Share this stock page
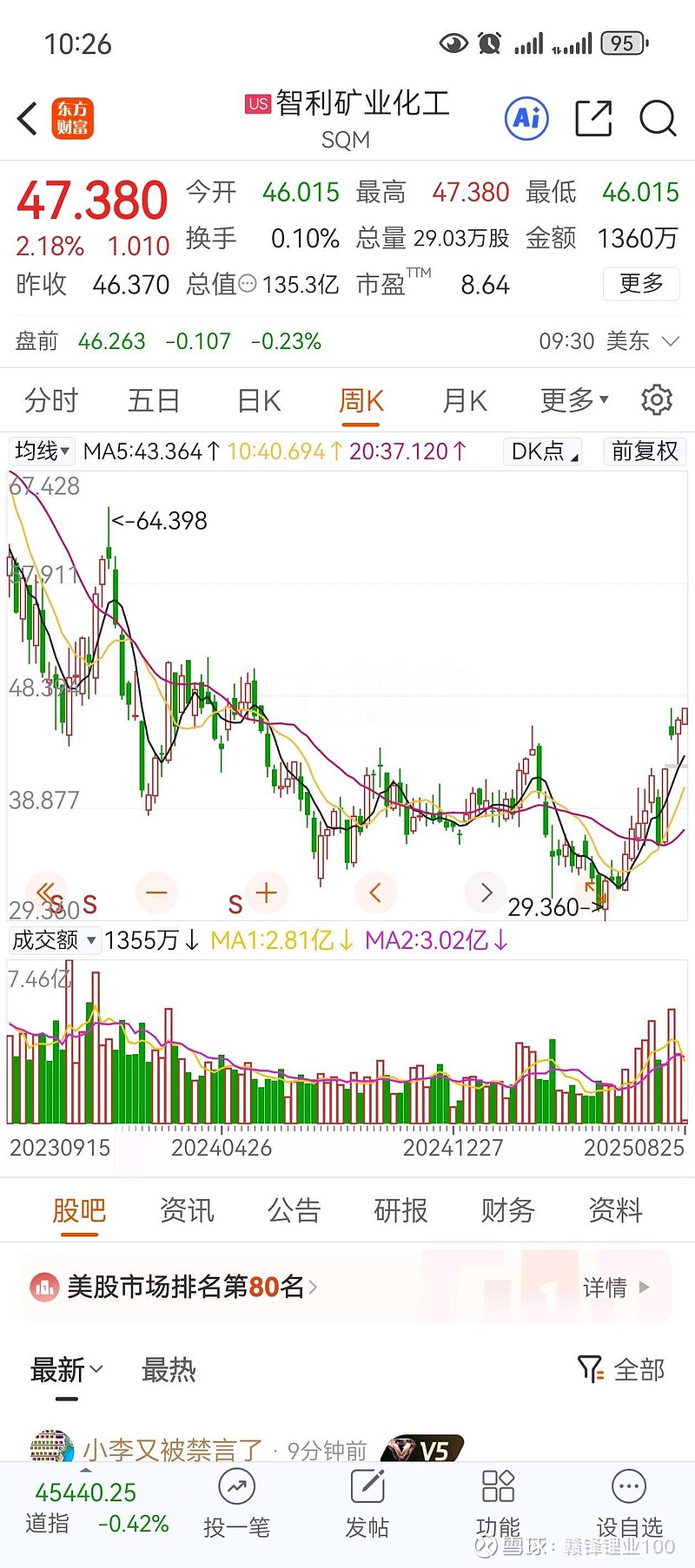 [x=593, y=118]
